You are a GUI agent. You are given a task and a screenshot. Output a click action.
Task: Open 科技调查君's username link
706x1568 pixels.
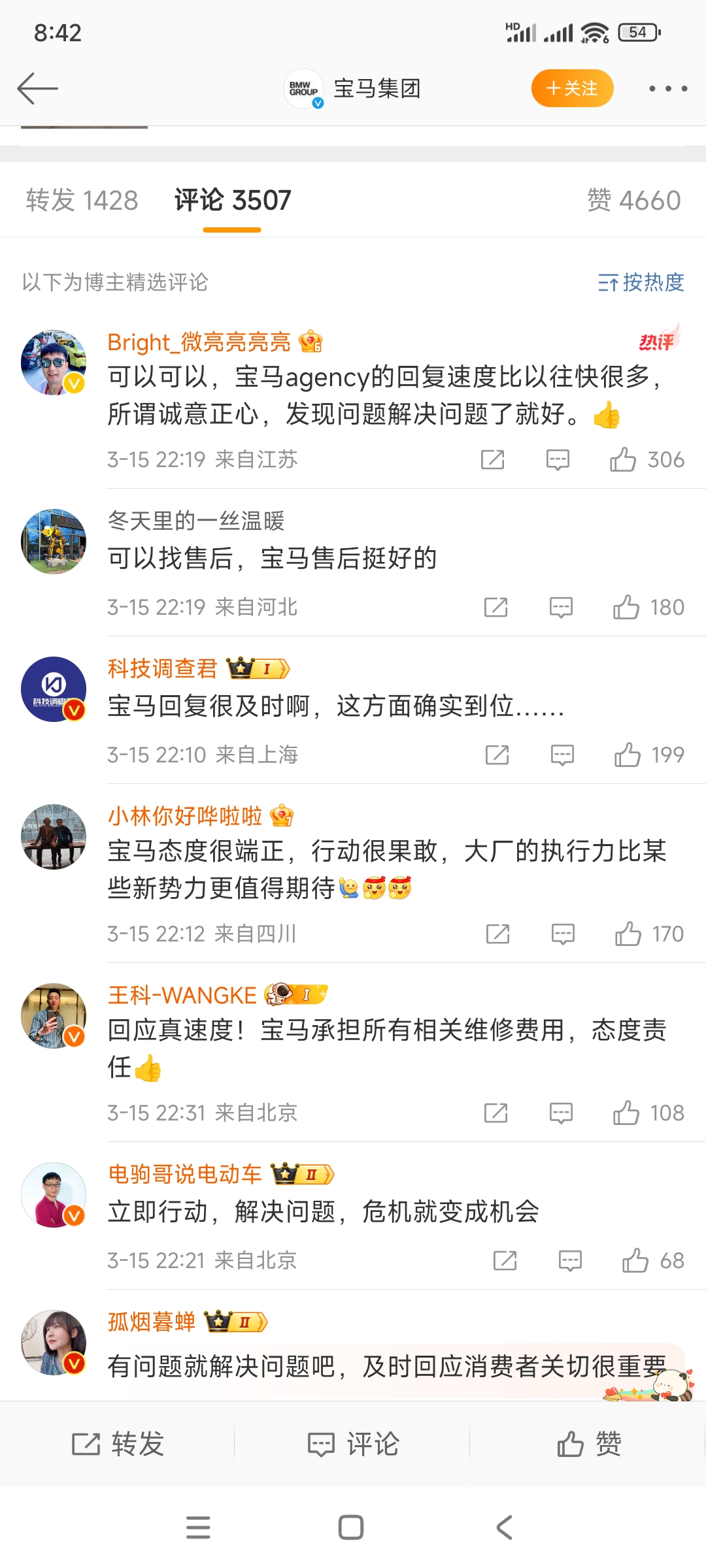[161, 669]
